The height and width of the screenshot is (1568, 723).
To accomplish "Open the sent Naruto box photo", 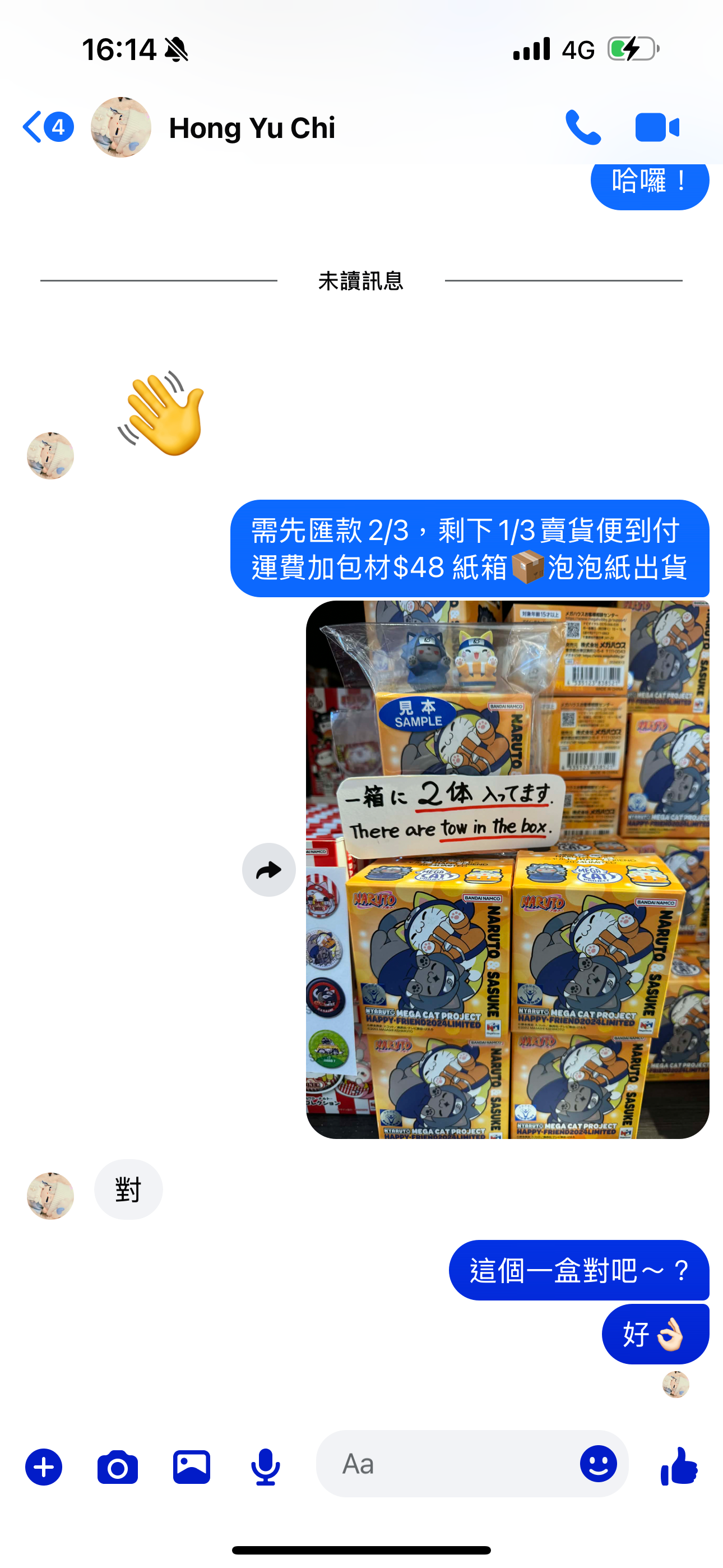I will click(507, 869).
